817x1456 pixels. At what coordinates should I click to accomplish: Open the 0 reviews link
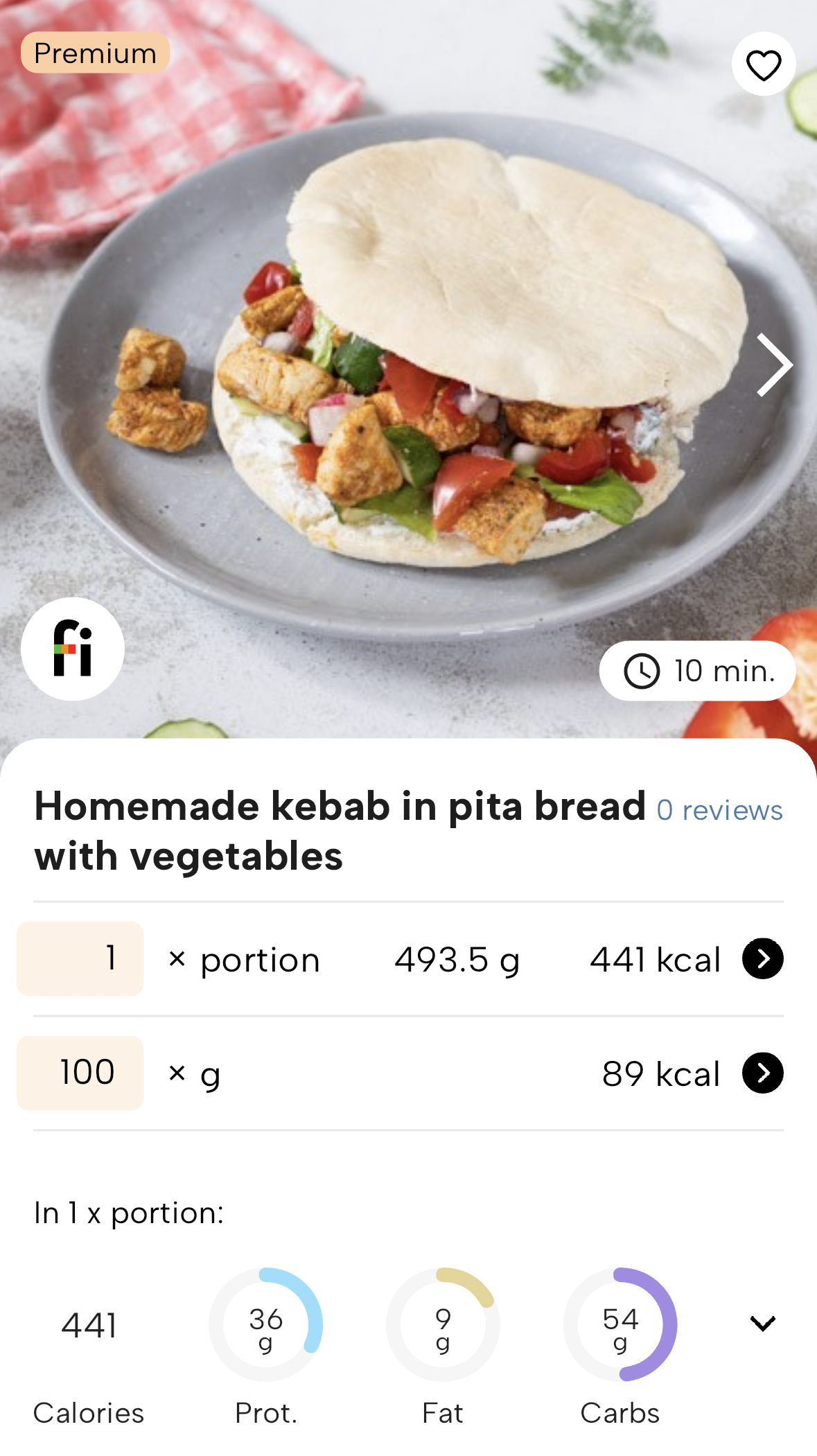tap(719, 809)
